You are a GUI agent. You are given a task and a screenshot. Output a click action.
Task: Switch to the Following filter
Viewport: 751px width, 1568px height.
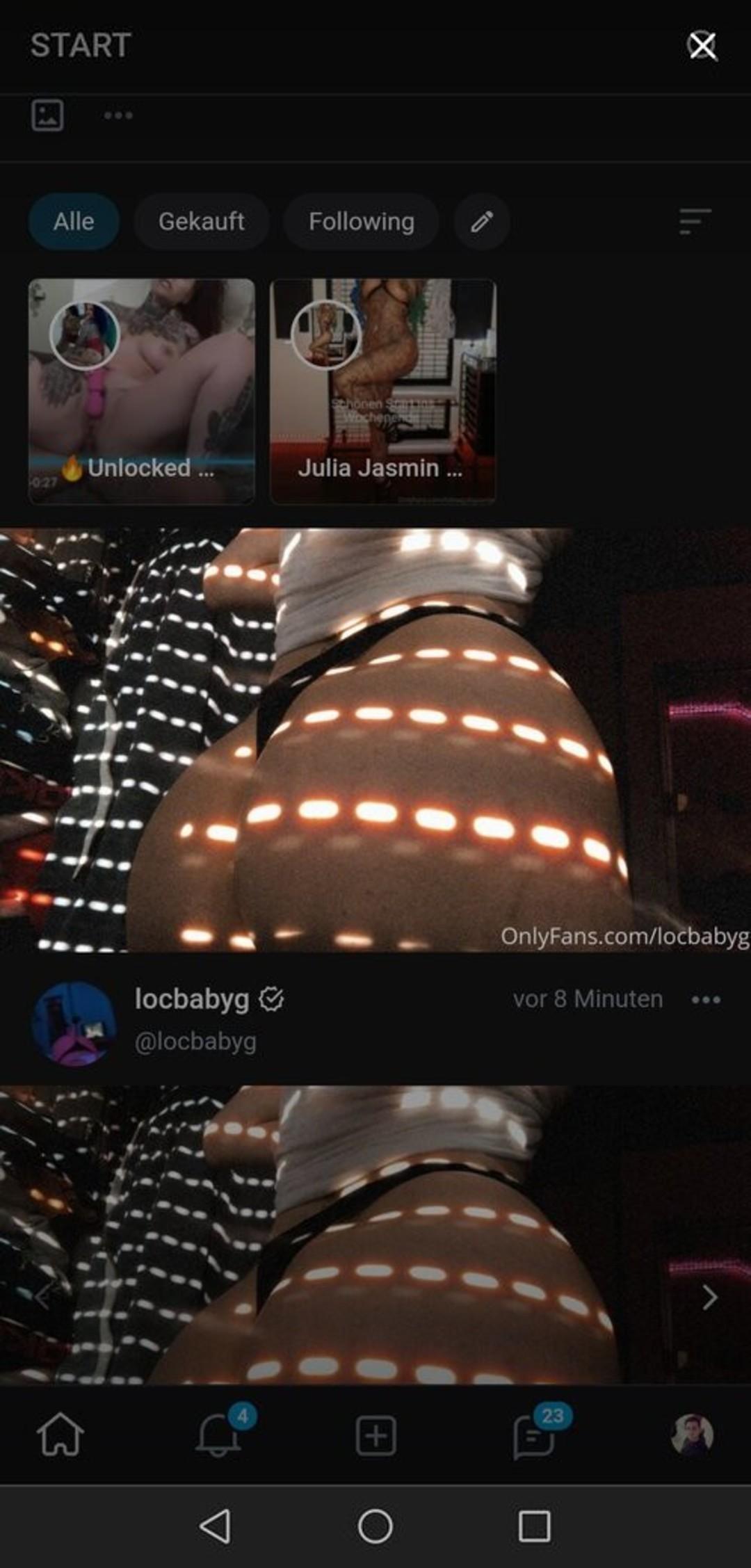(361, 222)
